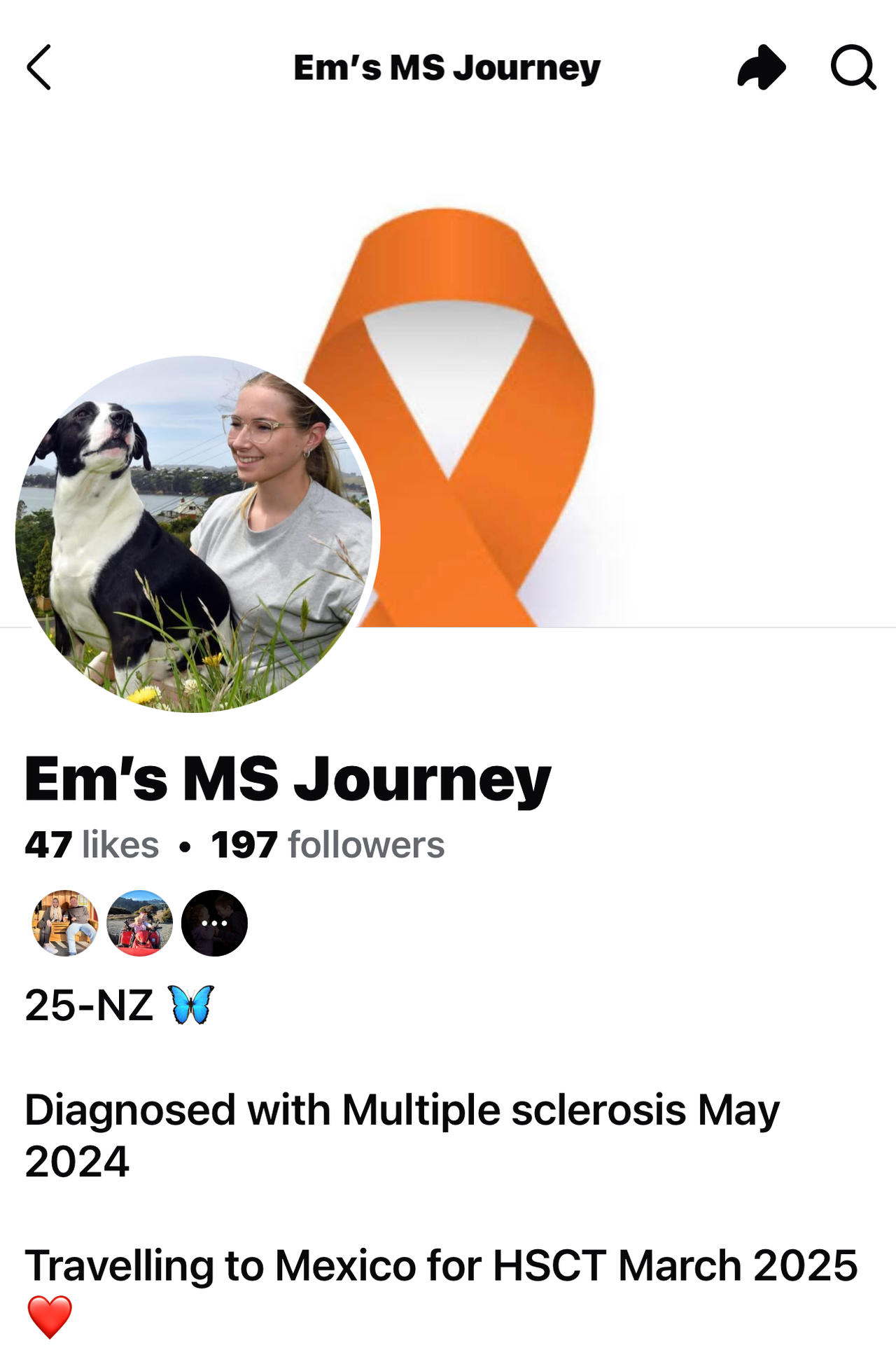Share this page with the arrow icon
This screenshot has width=896, height=1369.
(x=761, y=68)
